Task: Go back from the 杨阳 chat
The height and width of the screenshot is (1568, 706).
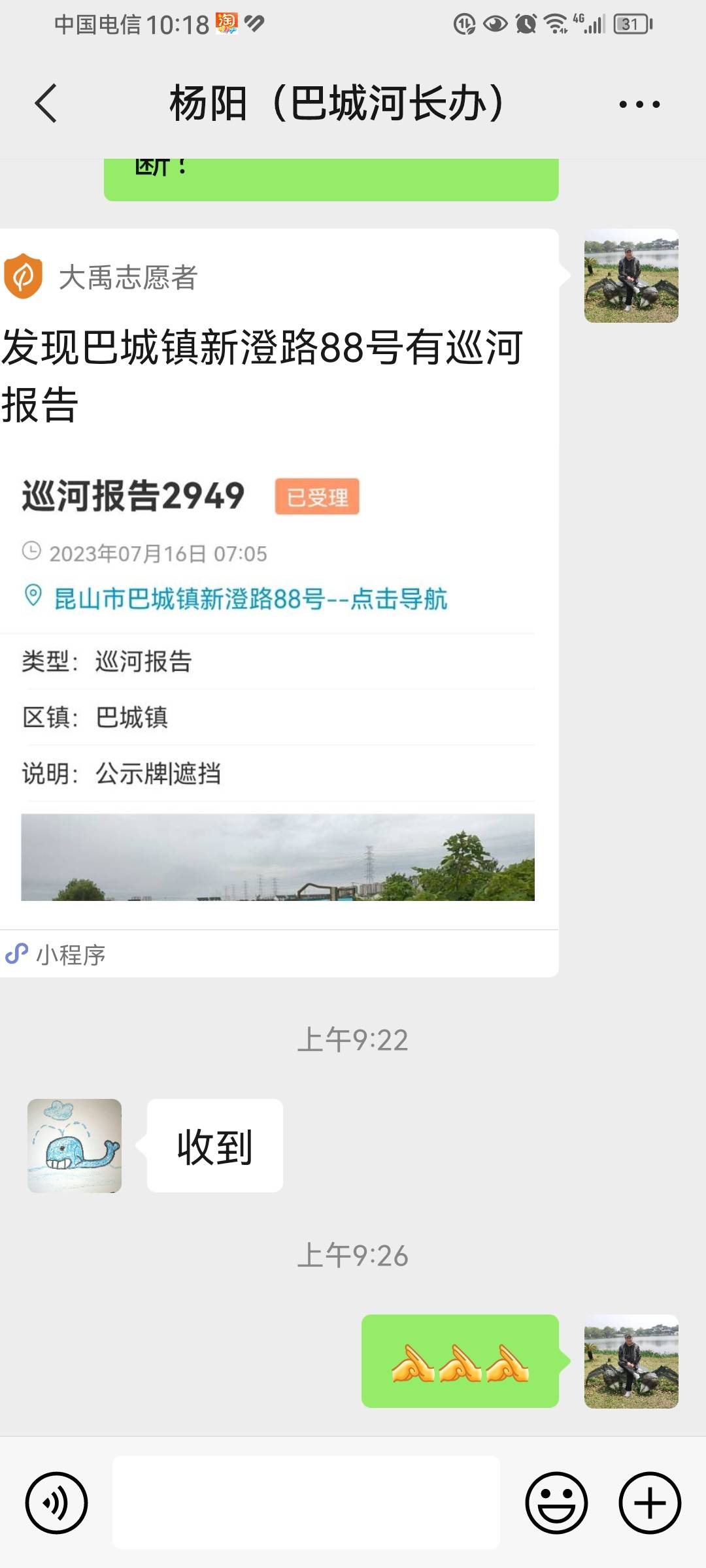Action: (46, 103)
